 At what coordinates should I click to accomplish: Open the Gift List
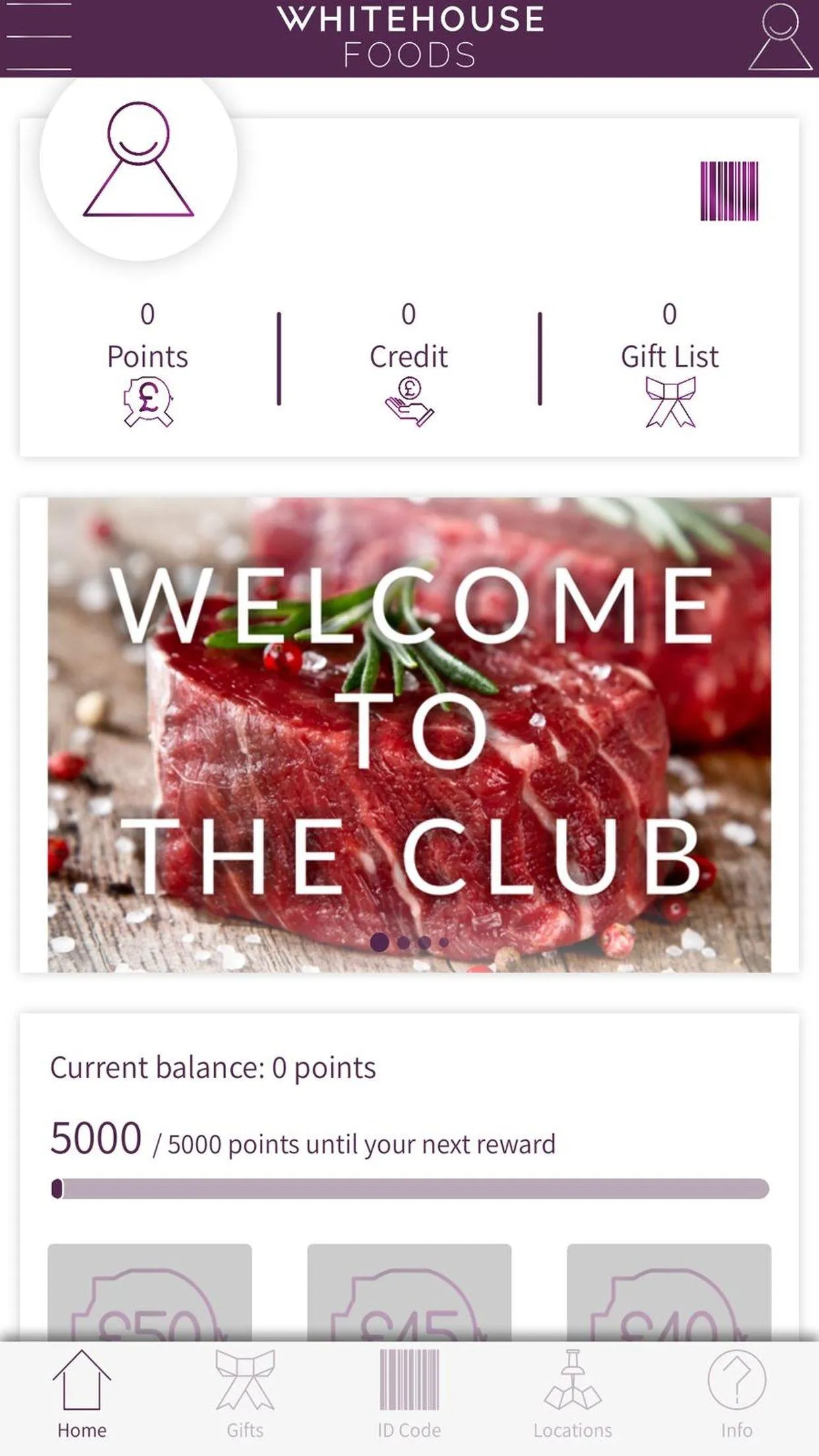(670, 363)
